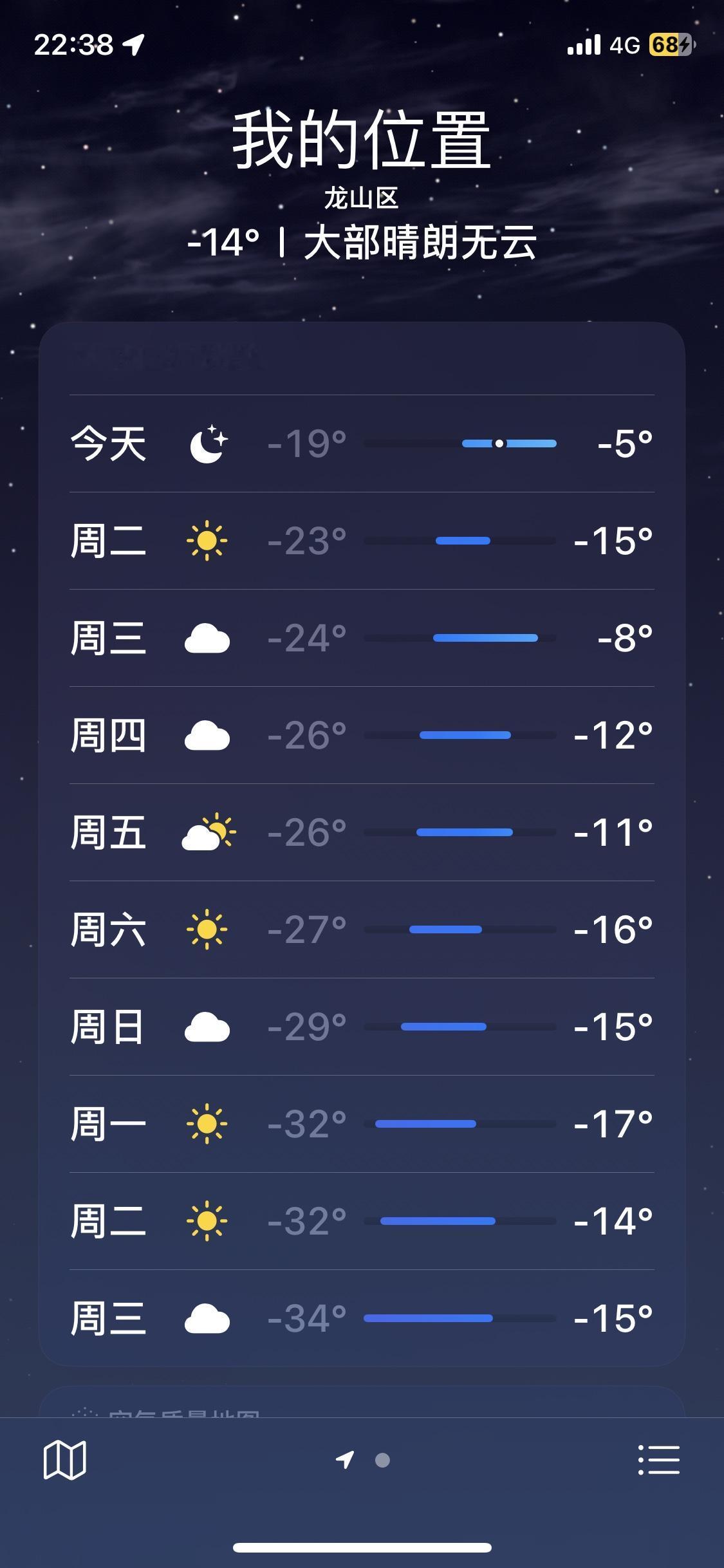Select the 周二 forecast row
This screenshot has width=724, height=1568.
point(362,541)
